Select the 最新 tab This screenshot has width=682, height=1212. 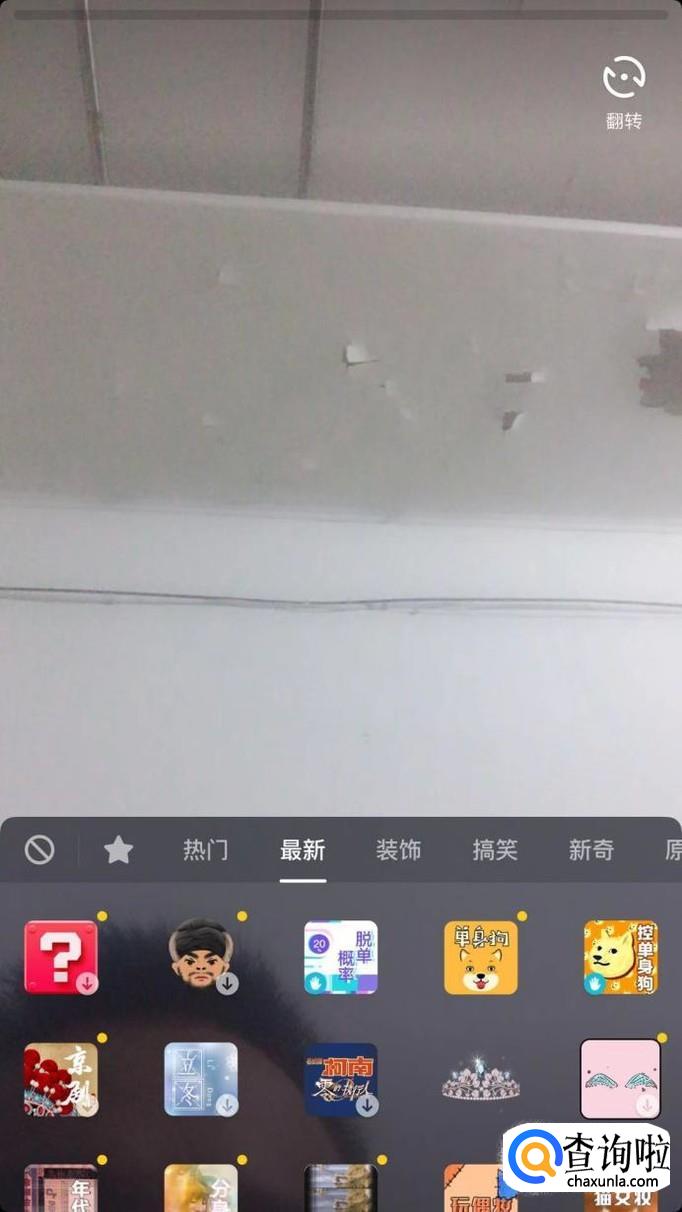tap(302, 850)
